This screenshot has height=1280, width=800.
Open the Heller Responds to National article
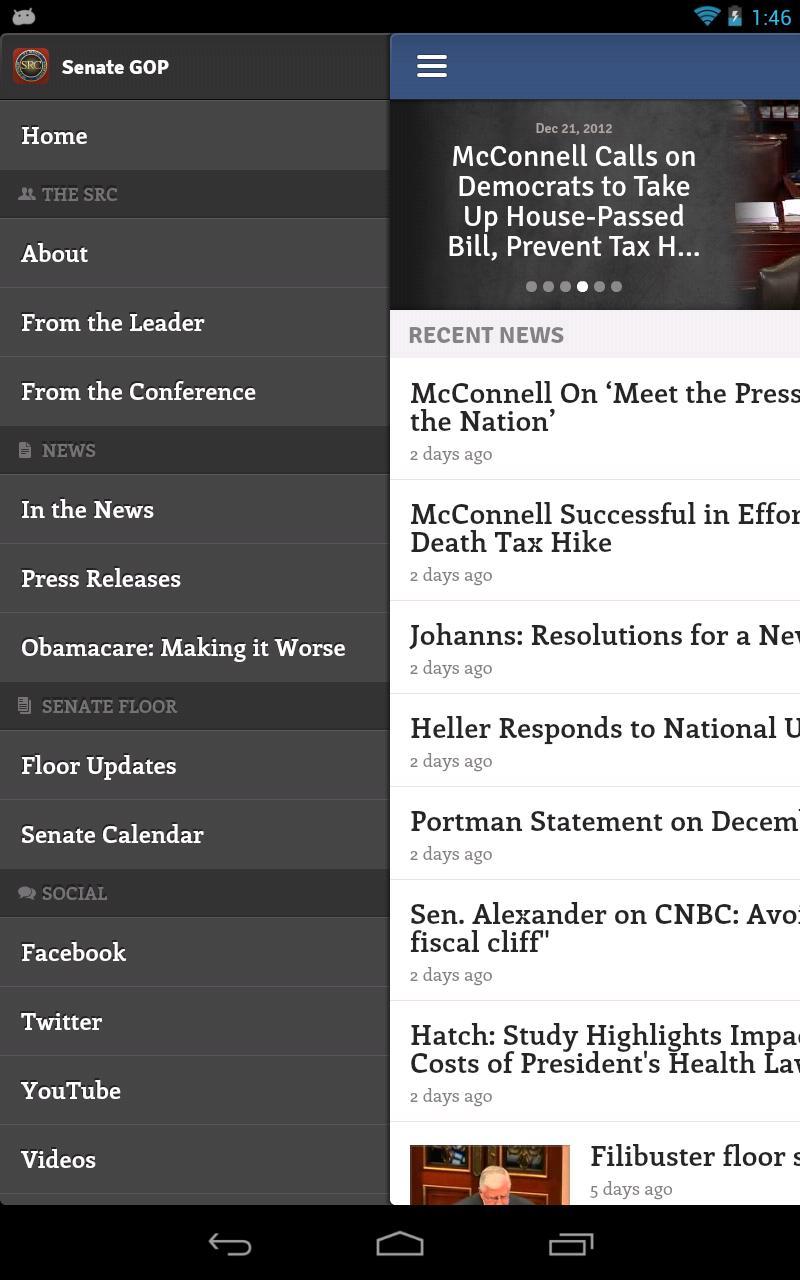pyautogui.click(x=600, y=740)
